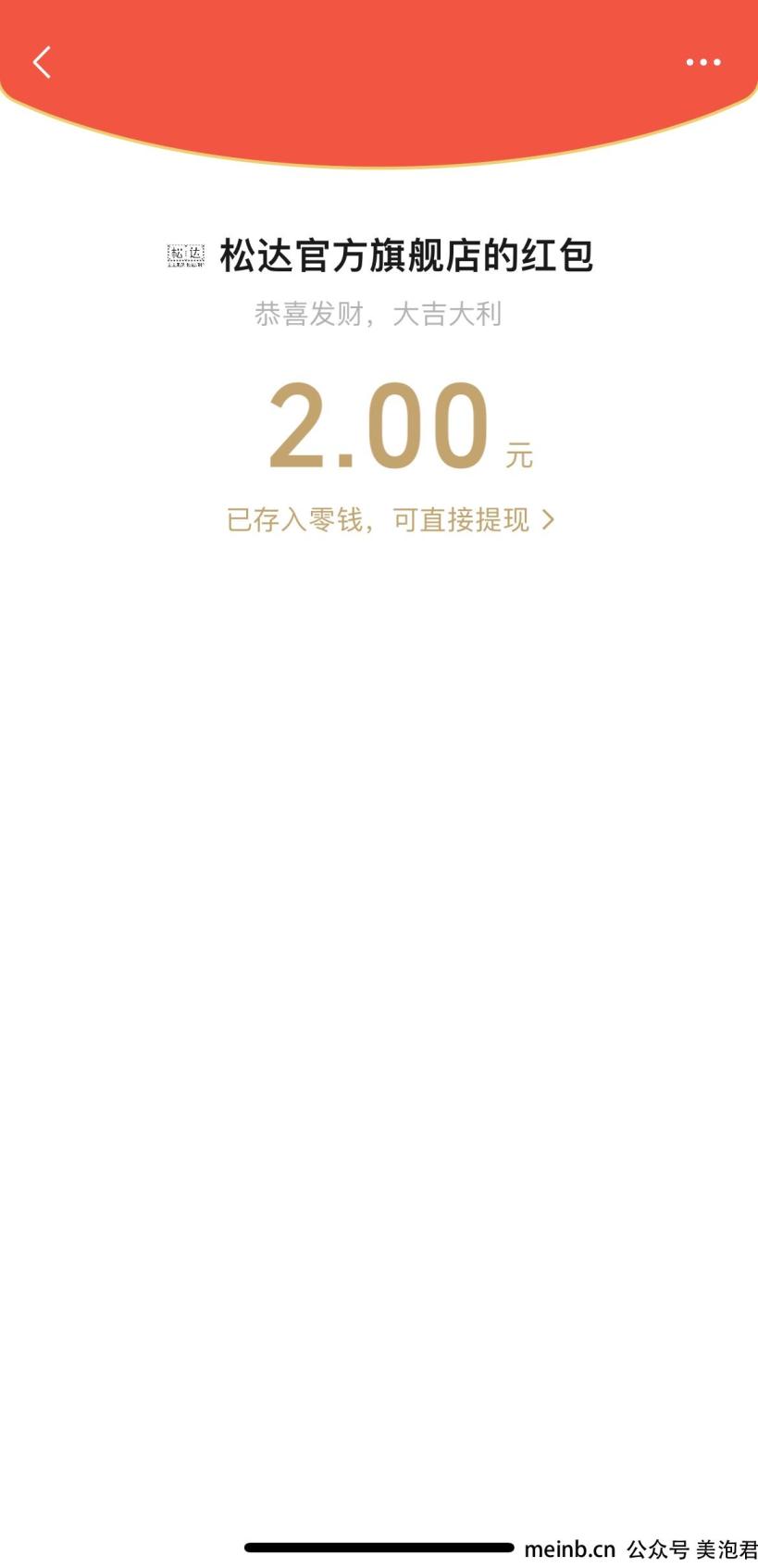Open the three-dot overflow menu
The width and height of the screenshot is (758, 1568).
point(702,62)
